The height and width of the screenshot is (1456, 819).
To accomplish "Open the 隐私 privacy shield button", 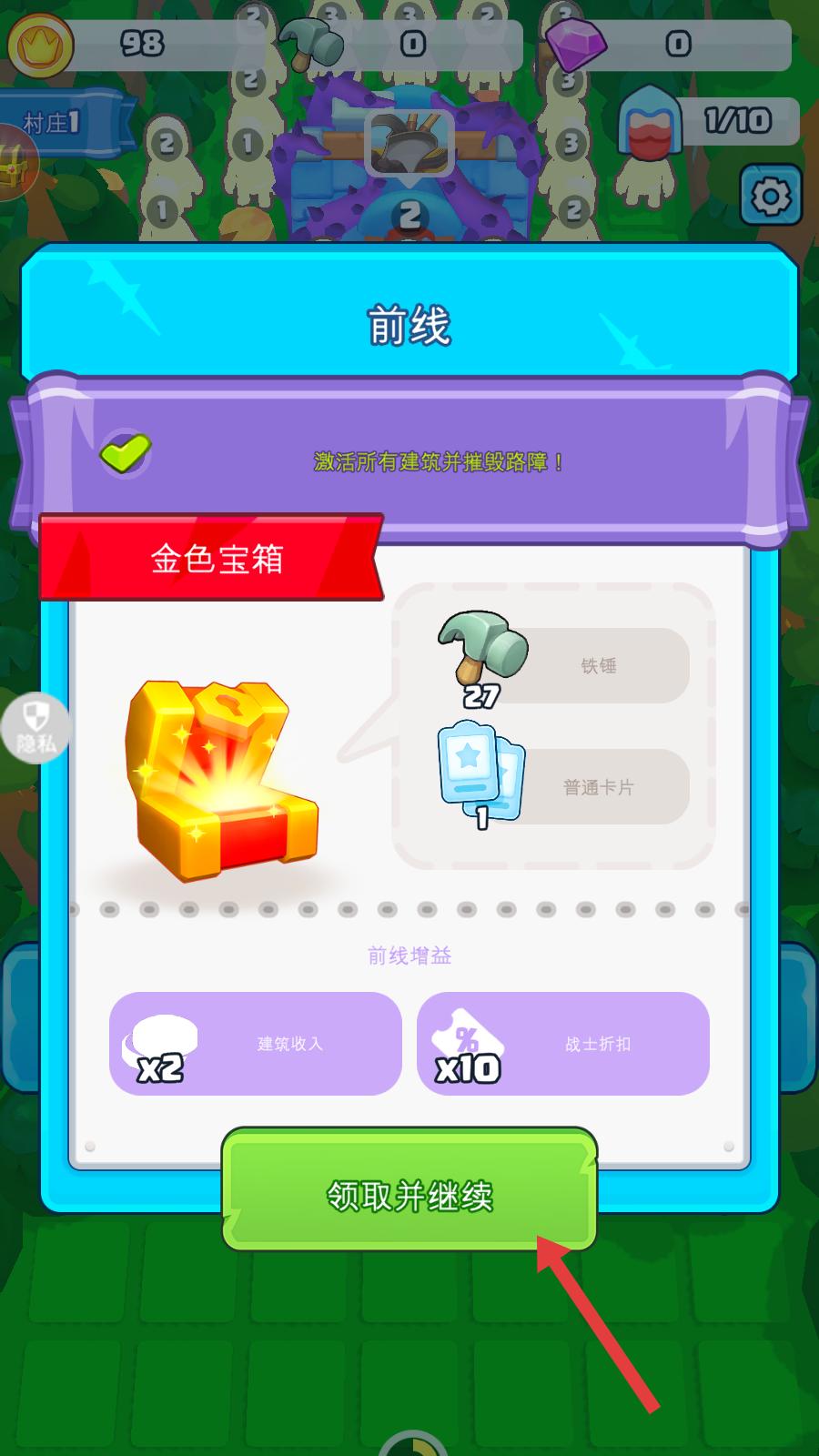I will click(36, 727).
